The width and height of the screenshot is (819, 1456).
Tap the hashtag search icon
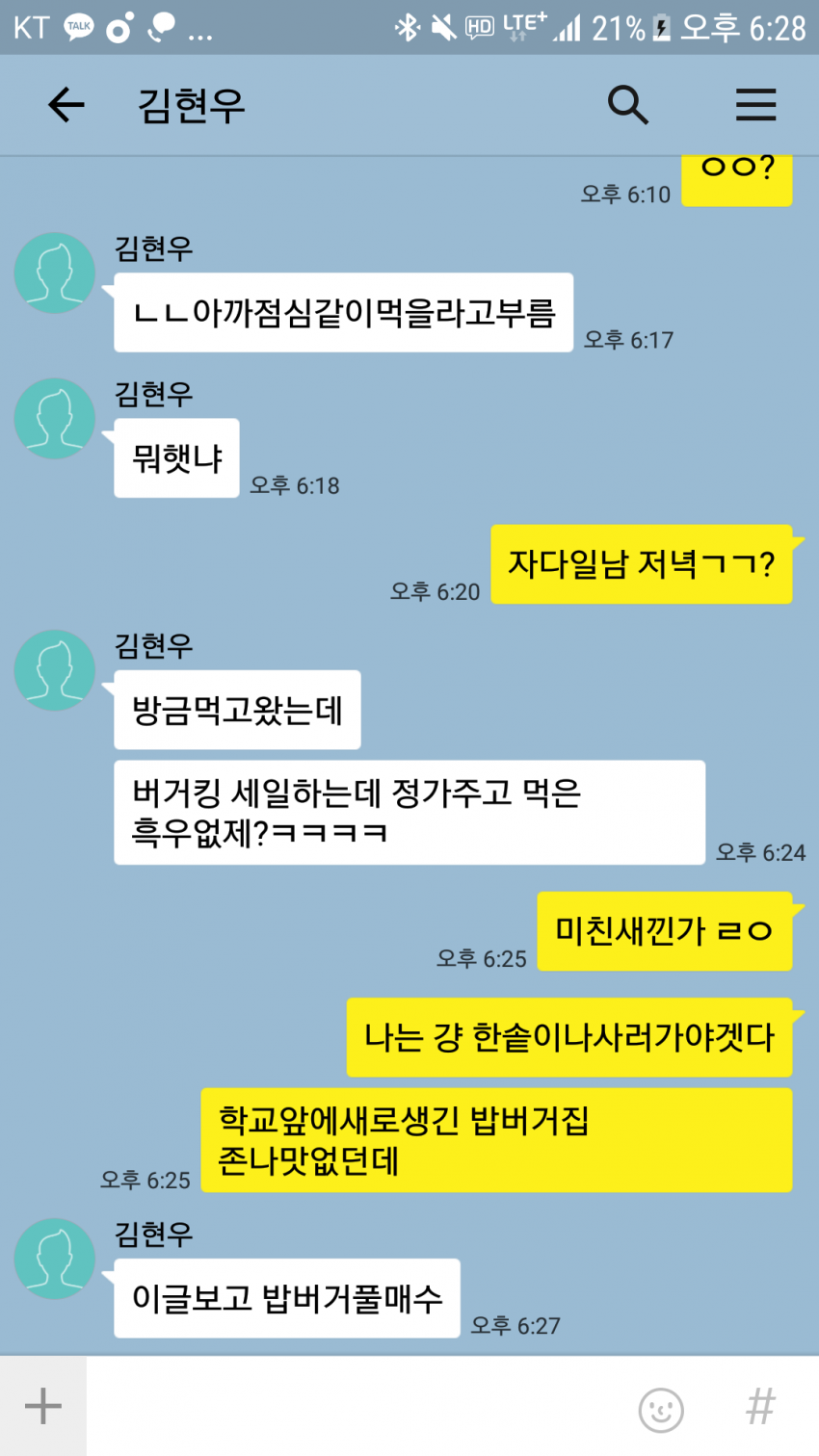pos(760,1407)
